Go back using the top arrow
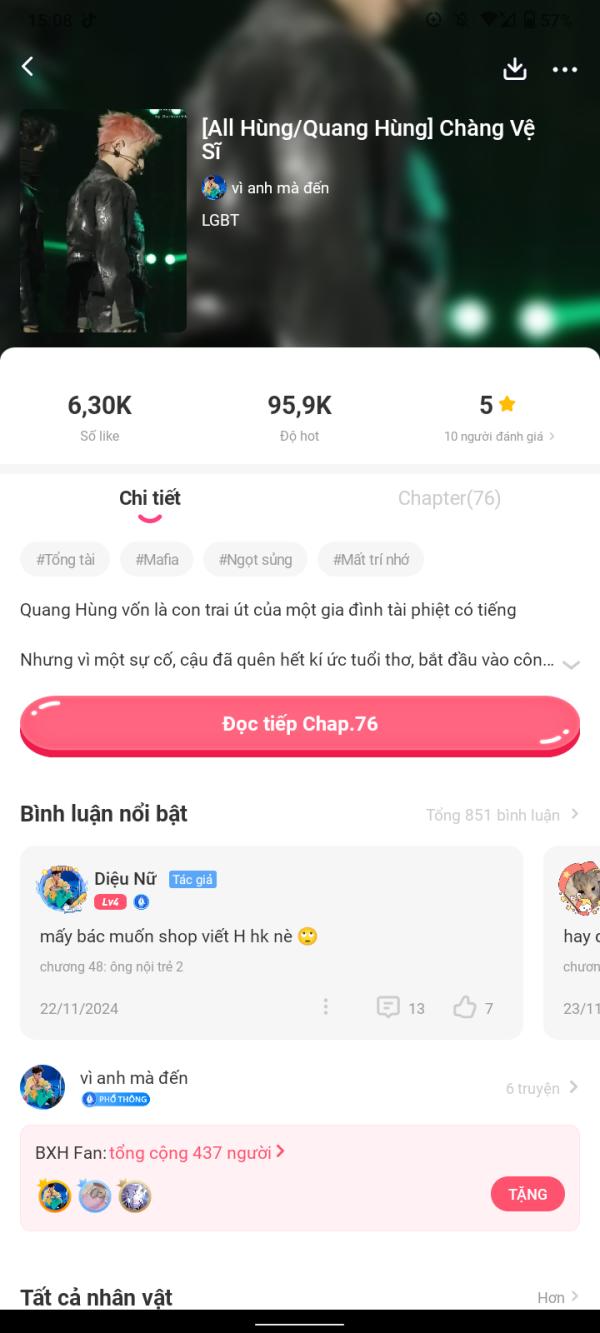Image resolution: width=600 pixels, height=1333 pixels. coord(28,67)
